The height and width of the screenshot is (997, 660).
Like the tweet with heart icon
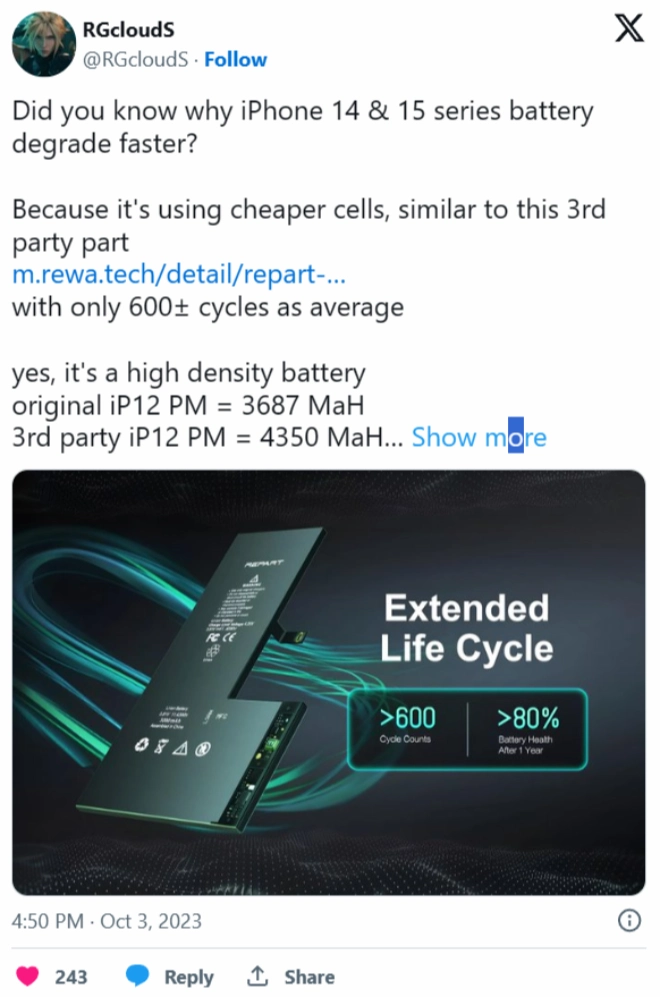(x=29, y=976)
